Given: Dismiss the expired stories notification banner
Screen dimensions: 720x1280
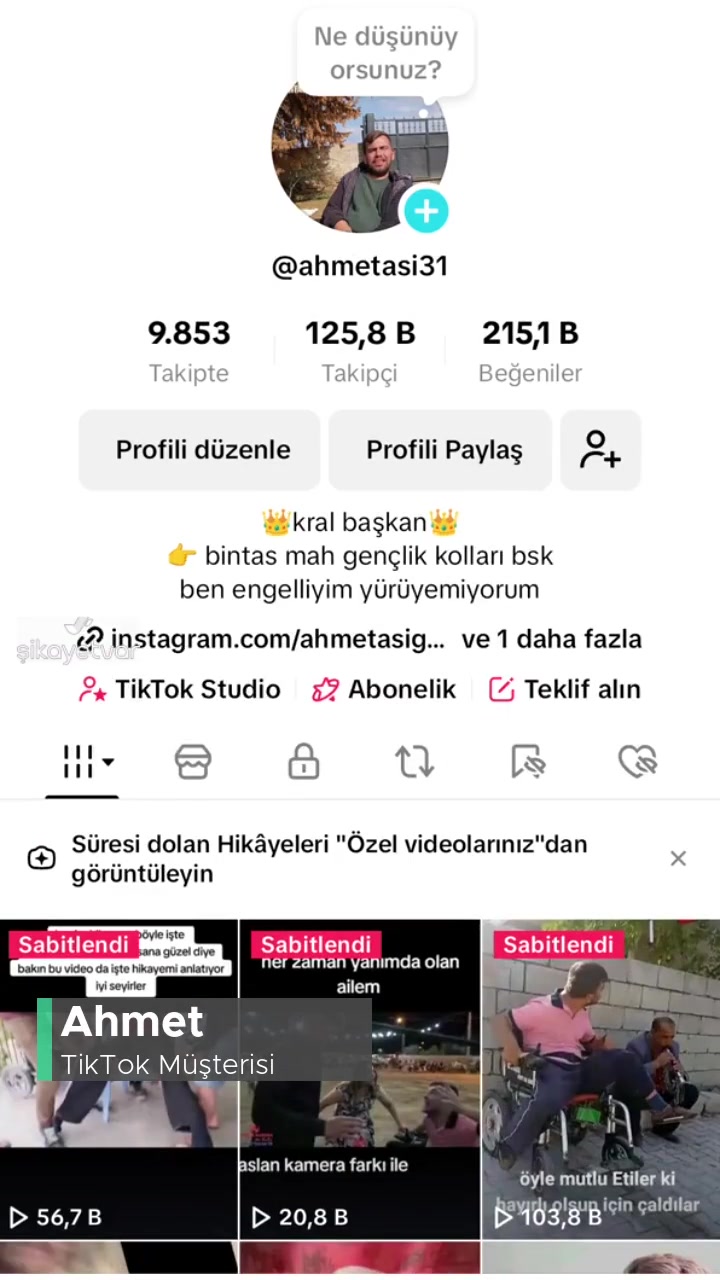Looking at the screenshot, I should [x=678, y=858].
